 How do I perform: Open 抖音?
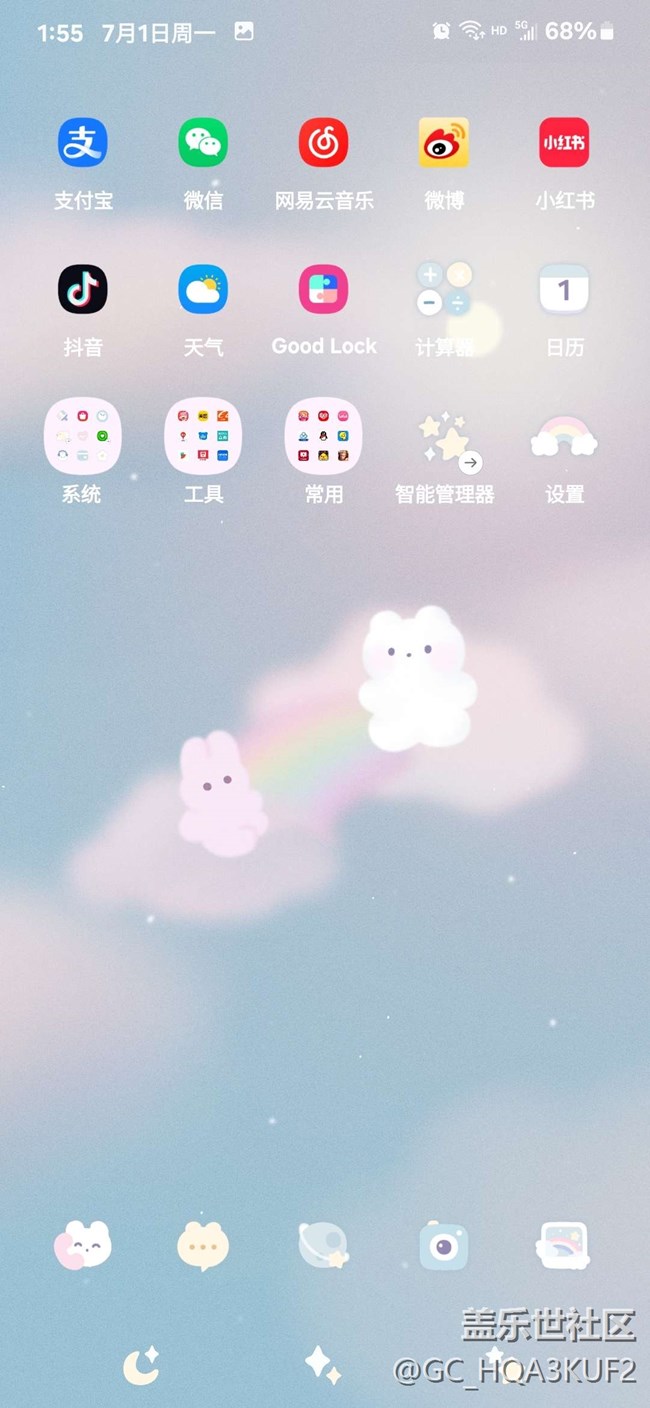click(83, 290)
